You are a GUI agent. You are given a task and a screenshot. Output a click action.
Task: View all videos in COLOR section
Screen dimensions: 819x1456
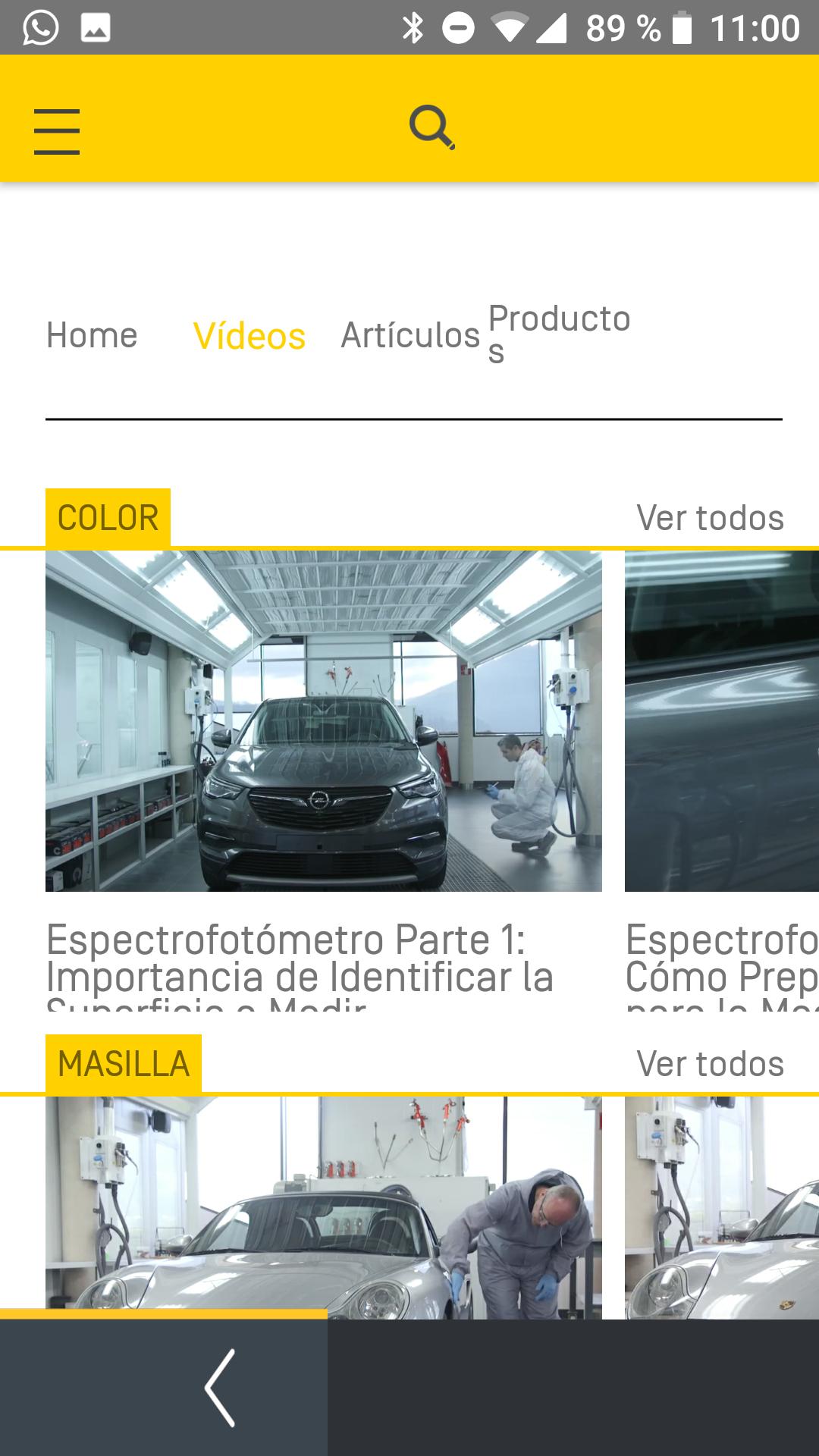pyautogui.click(x=710, y=518)
